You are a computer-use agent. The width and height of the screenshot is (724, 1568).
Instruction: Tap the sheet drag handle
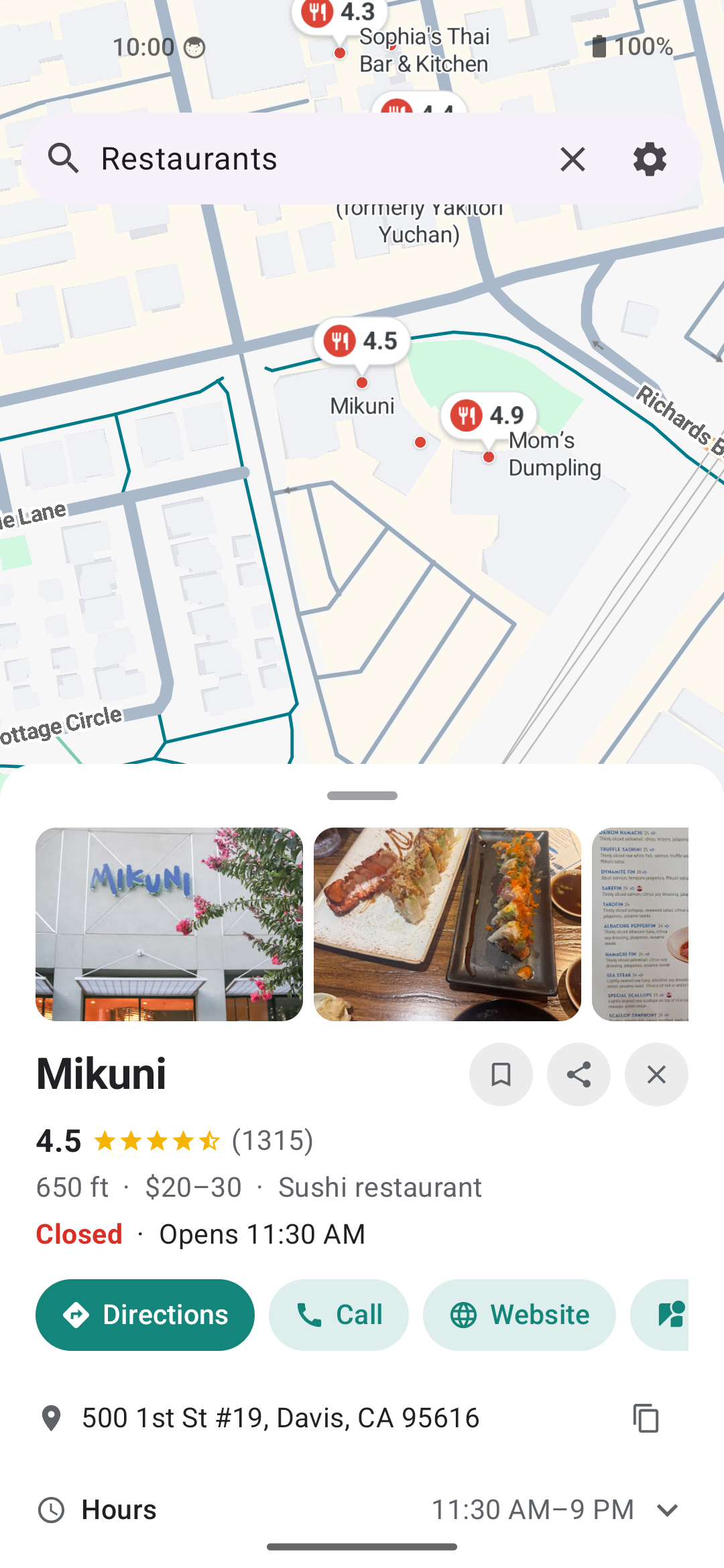pyautogui.click(x=362, y=795)
